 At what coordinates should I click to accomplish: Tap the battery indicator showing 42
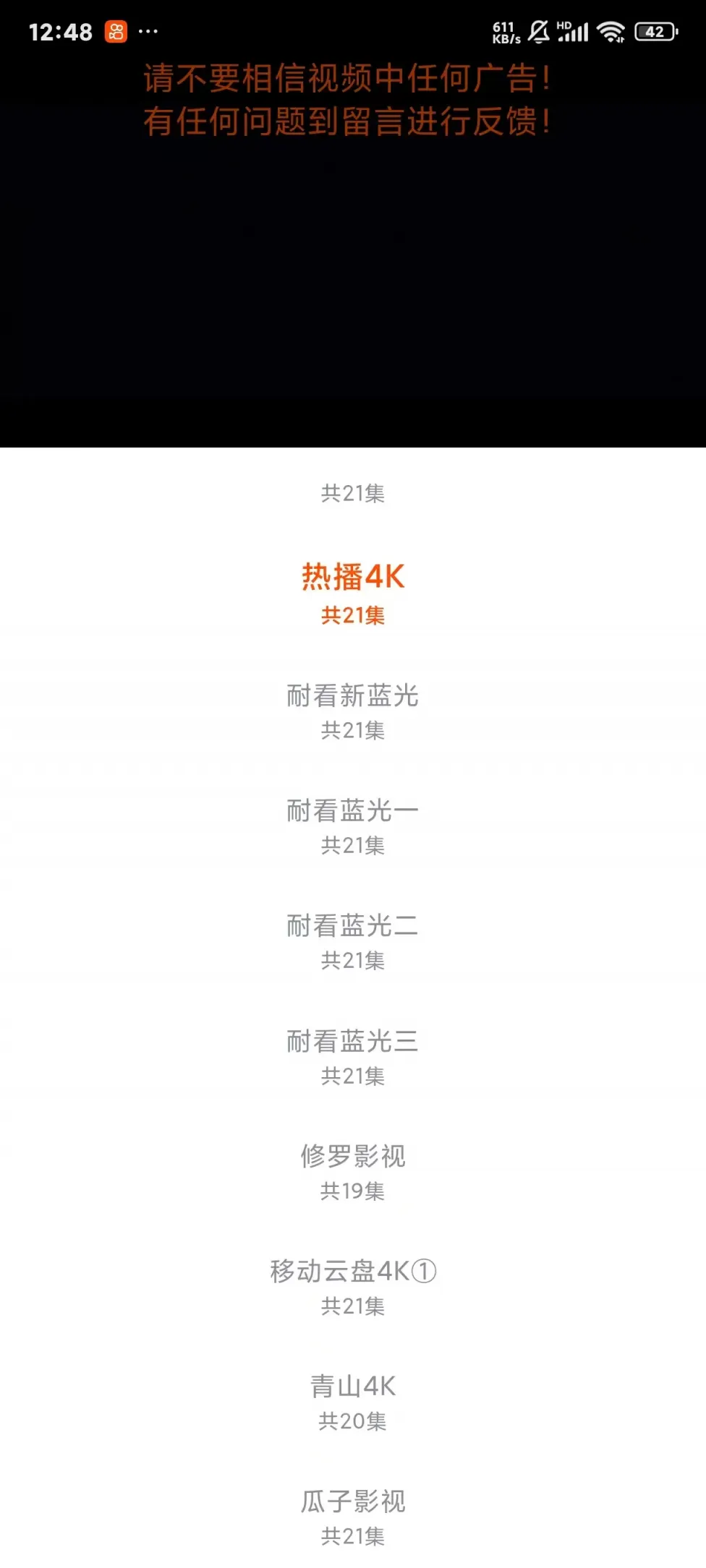point(653,30)
